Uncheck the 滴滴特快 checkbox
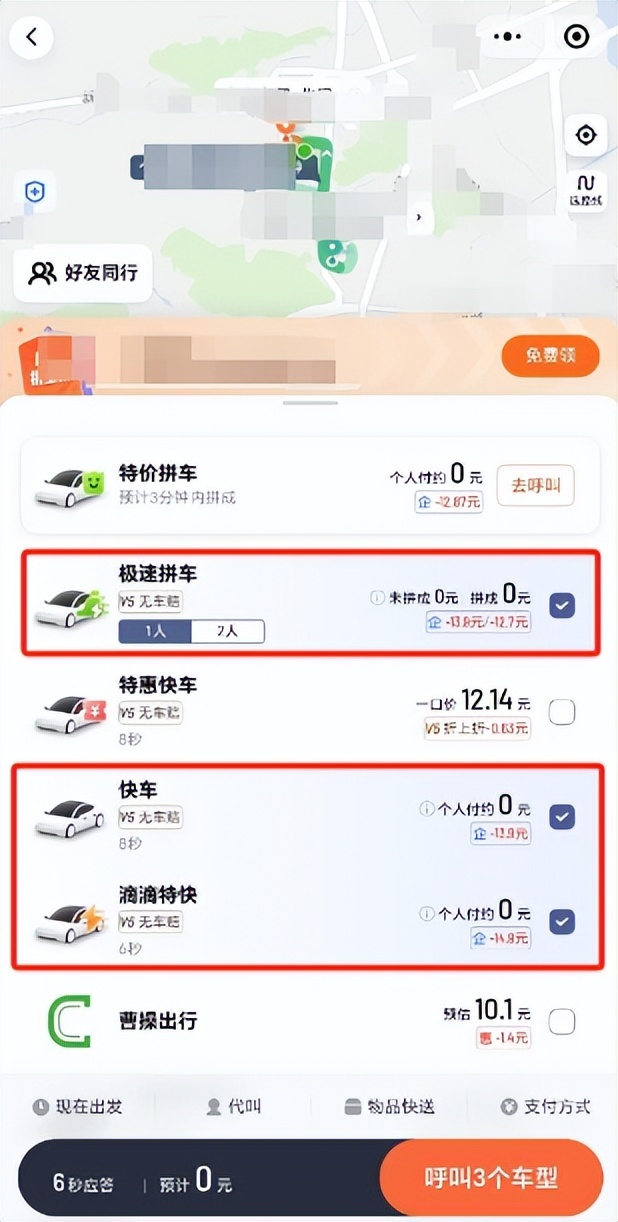The width and height of the screenshot is (618, 1222). (563, 921)
